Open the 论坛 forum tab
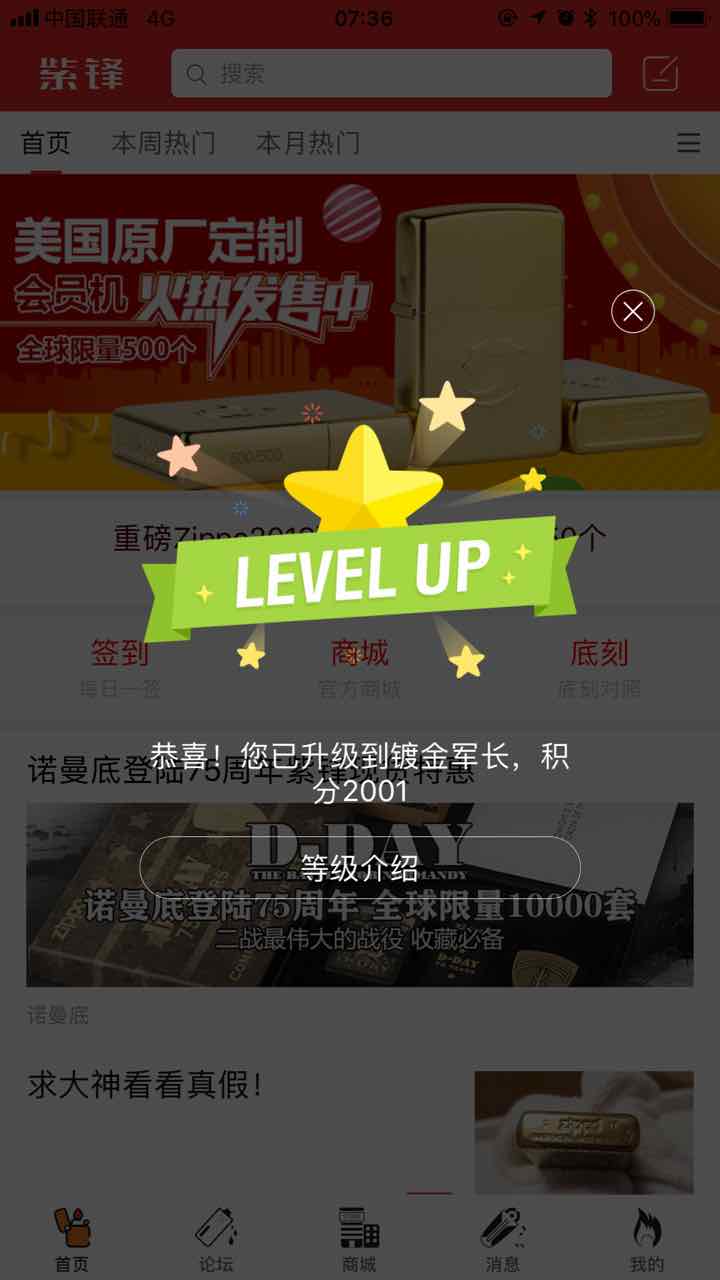This screenshot has width=720, height=1280. (216, 1239)
